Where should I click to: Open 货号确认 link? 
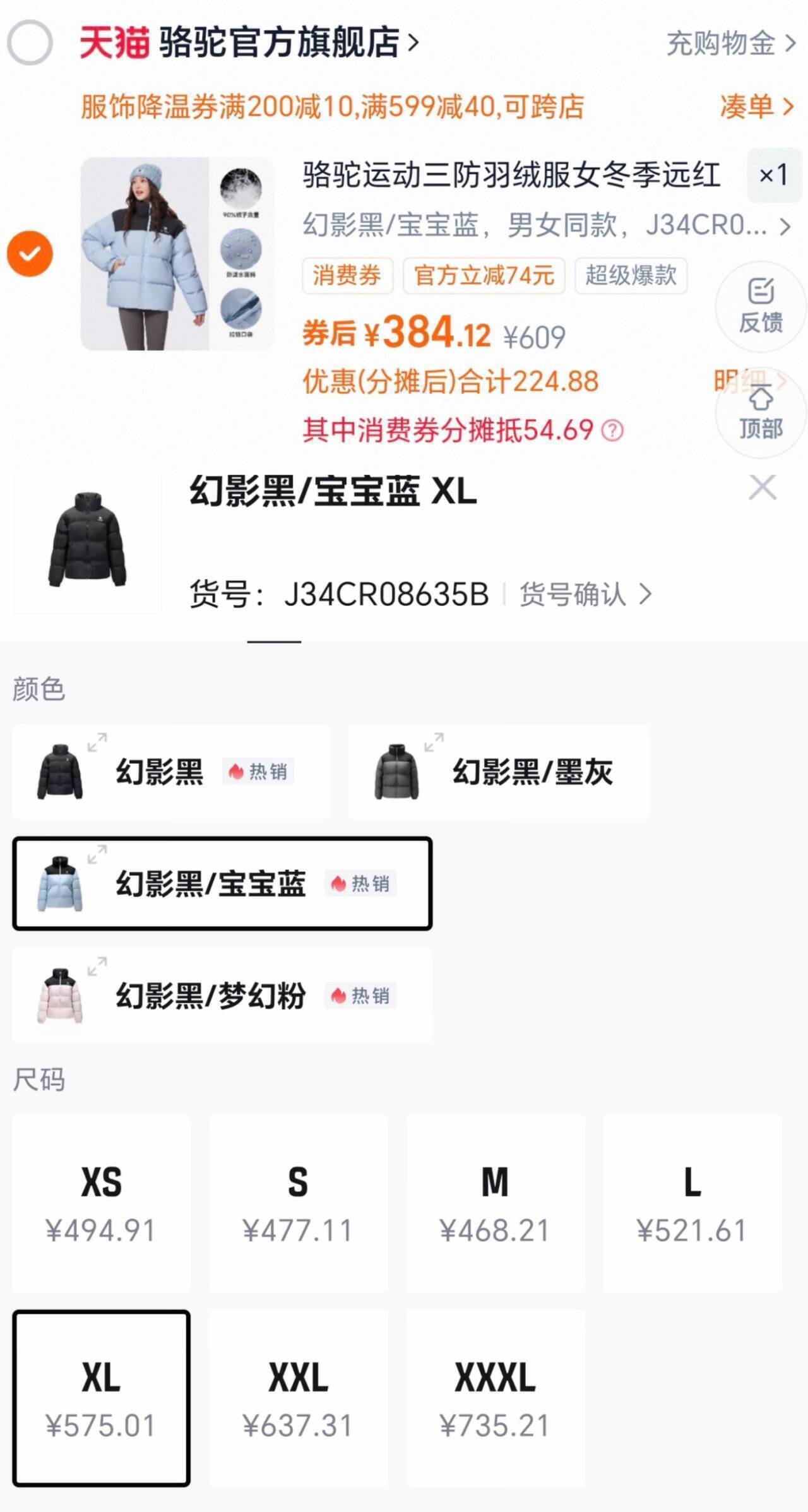584,595
